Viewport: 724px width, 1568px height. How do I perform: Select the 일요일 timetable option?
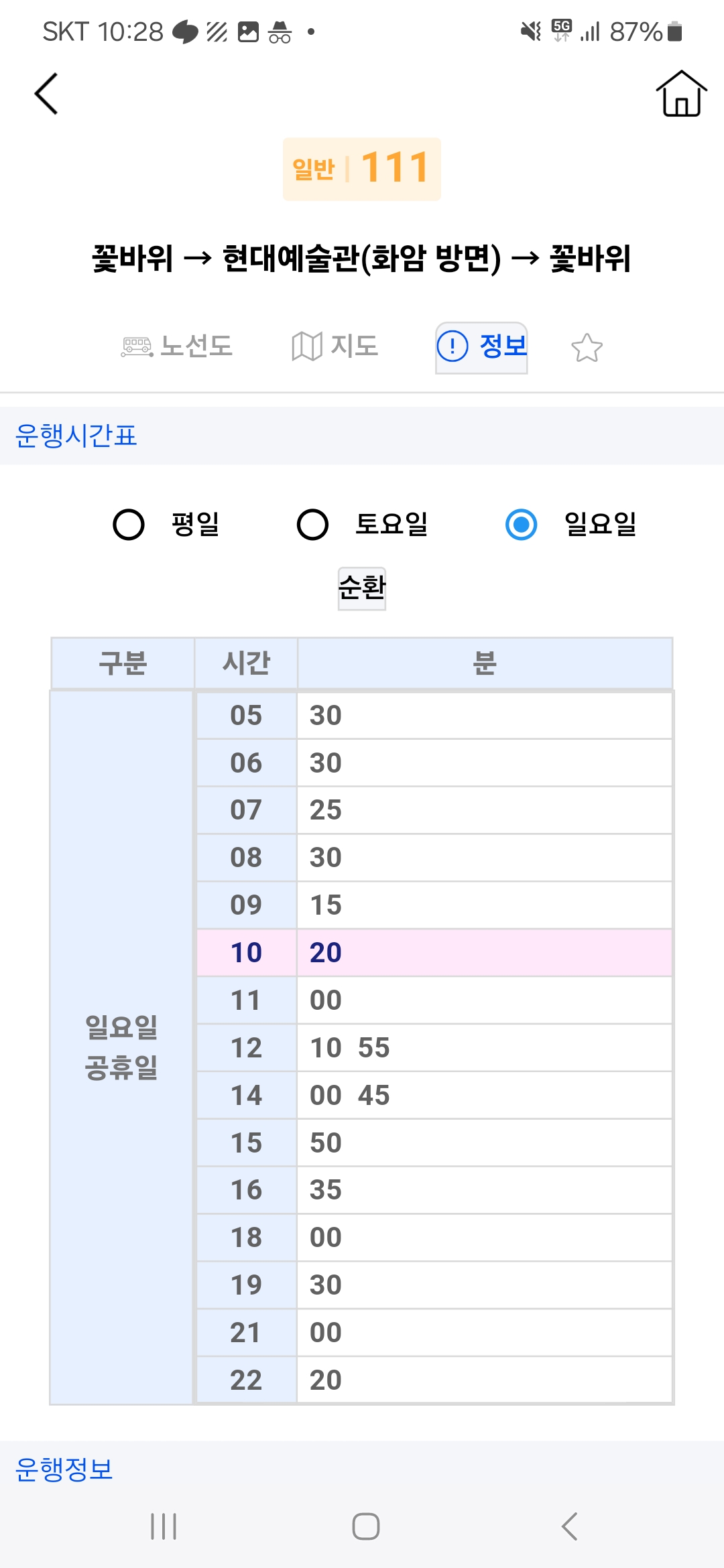coord(522,524)
